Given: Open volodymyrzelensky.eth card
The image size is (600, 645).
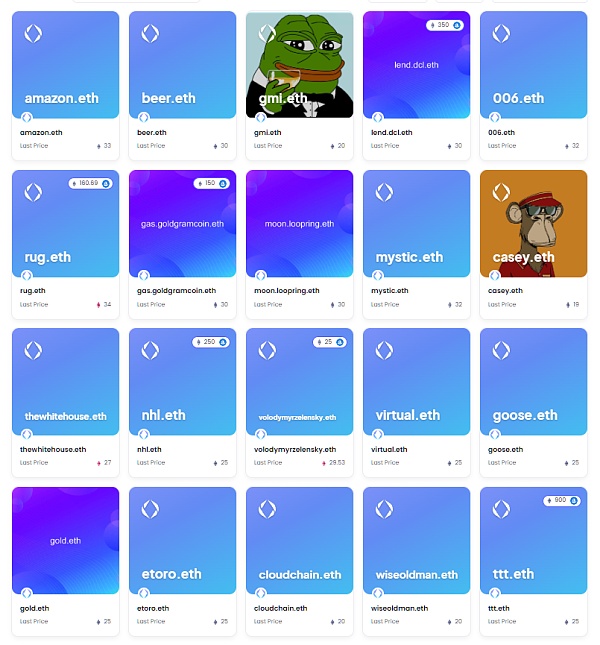Looking at the screenshot, I should point(299,382).
